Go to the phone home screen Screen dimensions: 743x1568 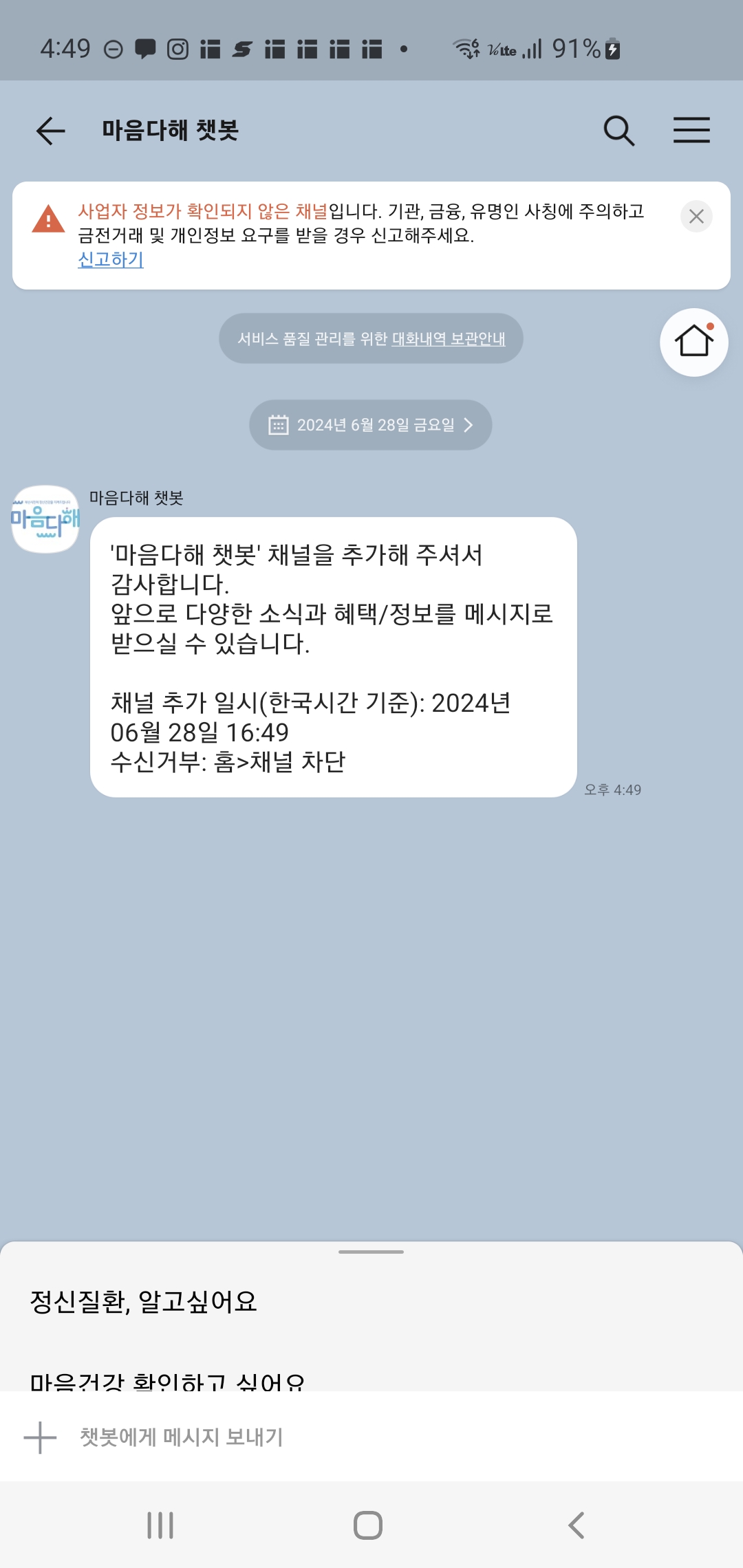tap(368, 1525)
